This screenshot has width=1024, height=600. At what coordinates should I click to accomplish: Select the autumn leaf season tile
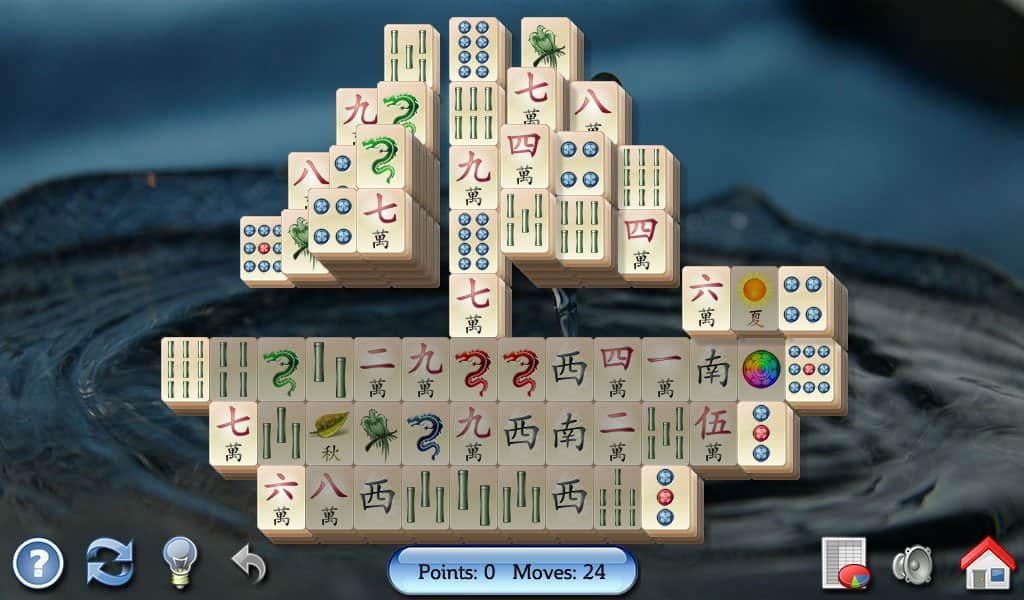click(x=329, y=434)
